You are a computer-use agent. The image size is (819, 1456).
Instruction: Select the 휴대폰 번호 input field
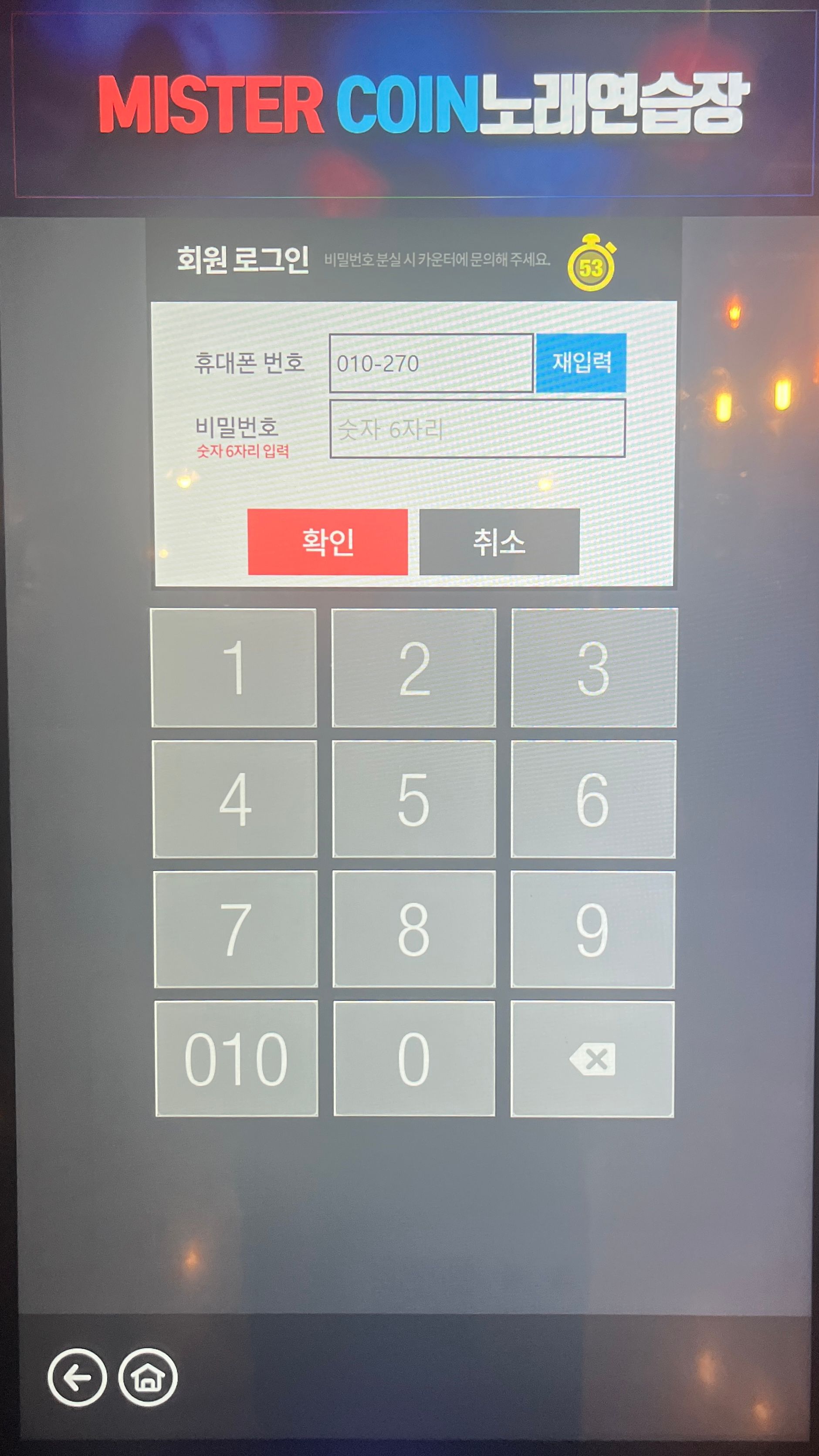[x=431, y=363]
